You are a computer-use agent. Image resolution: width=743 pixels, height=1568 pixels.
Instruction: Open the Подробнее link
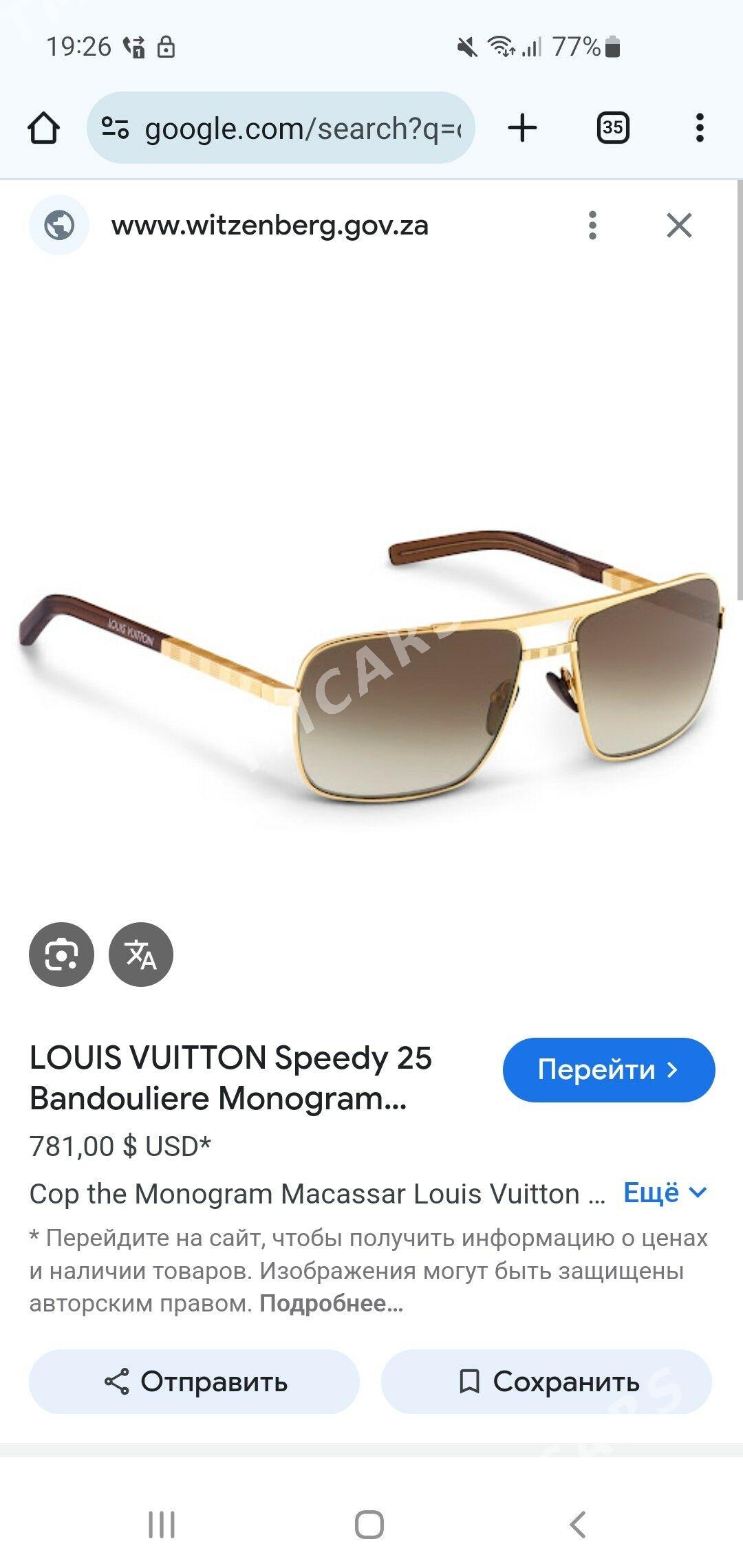[x=331, y=1303]
